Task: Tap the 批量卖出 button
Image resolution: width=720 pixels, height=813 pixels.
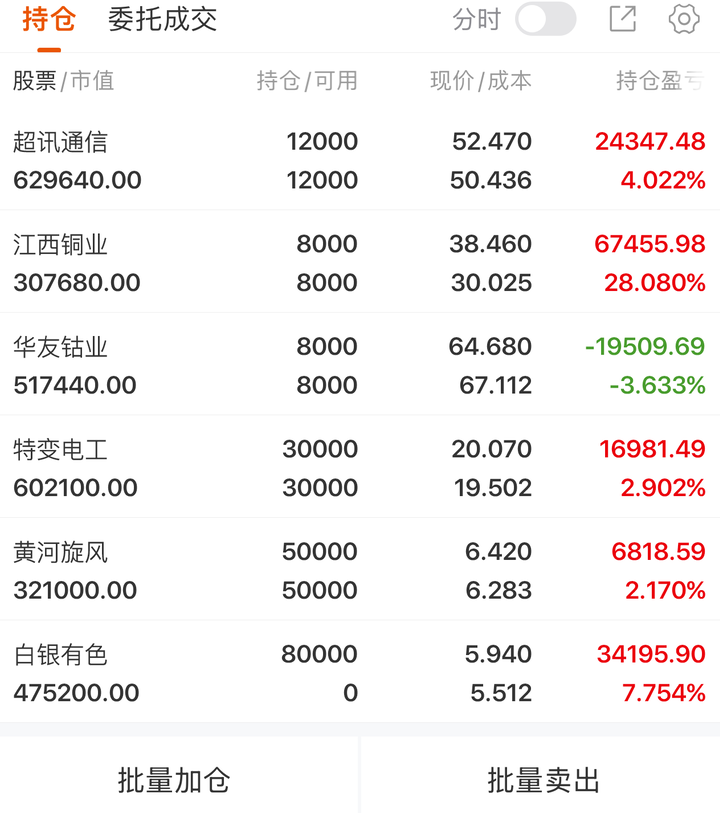Action: coord(543,780)
